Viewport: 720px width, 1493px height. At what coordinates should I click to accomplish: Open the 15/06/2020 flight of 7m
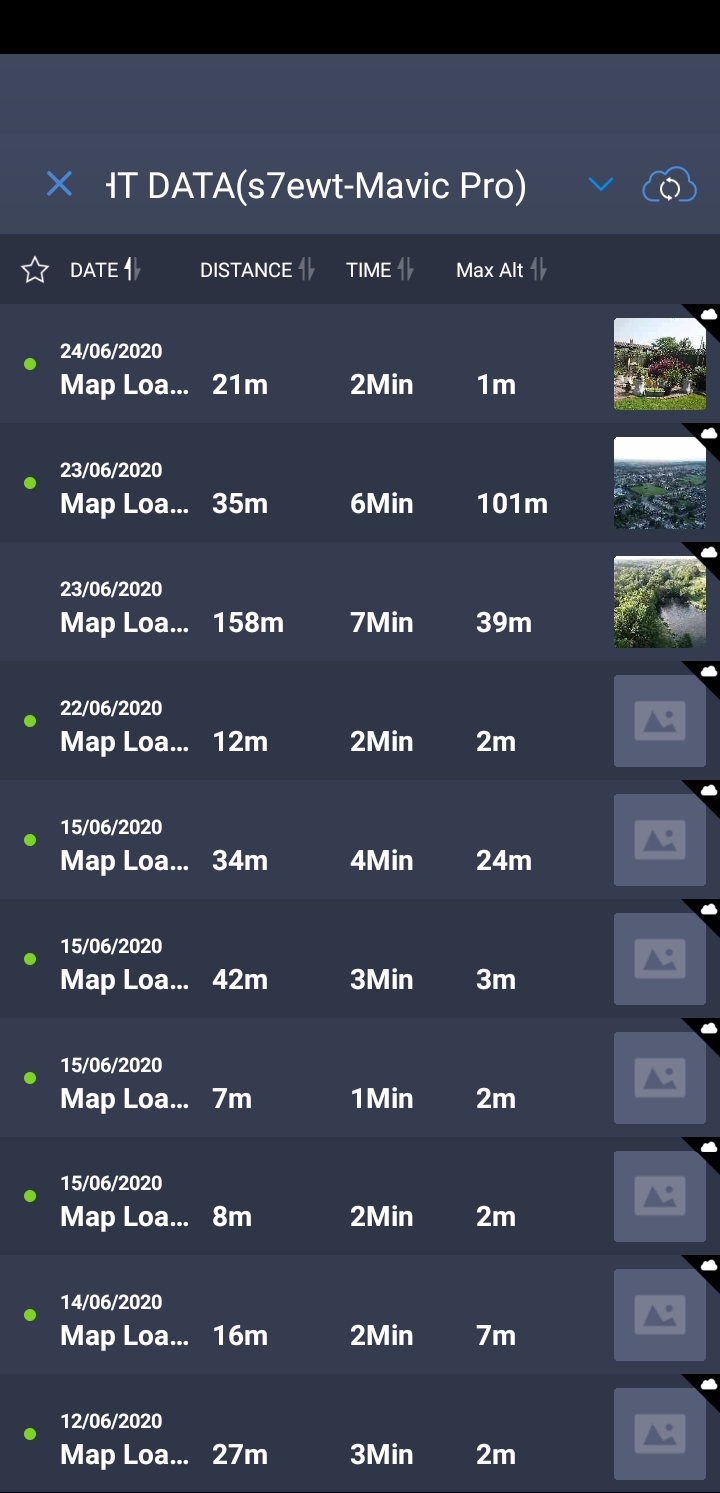300,1078
